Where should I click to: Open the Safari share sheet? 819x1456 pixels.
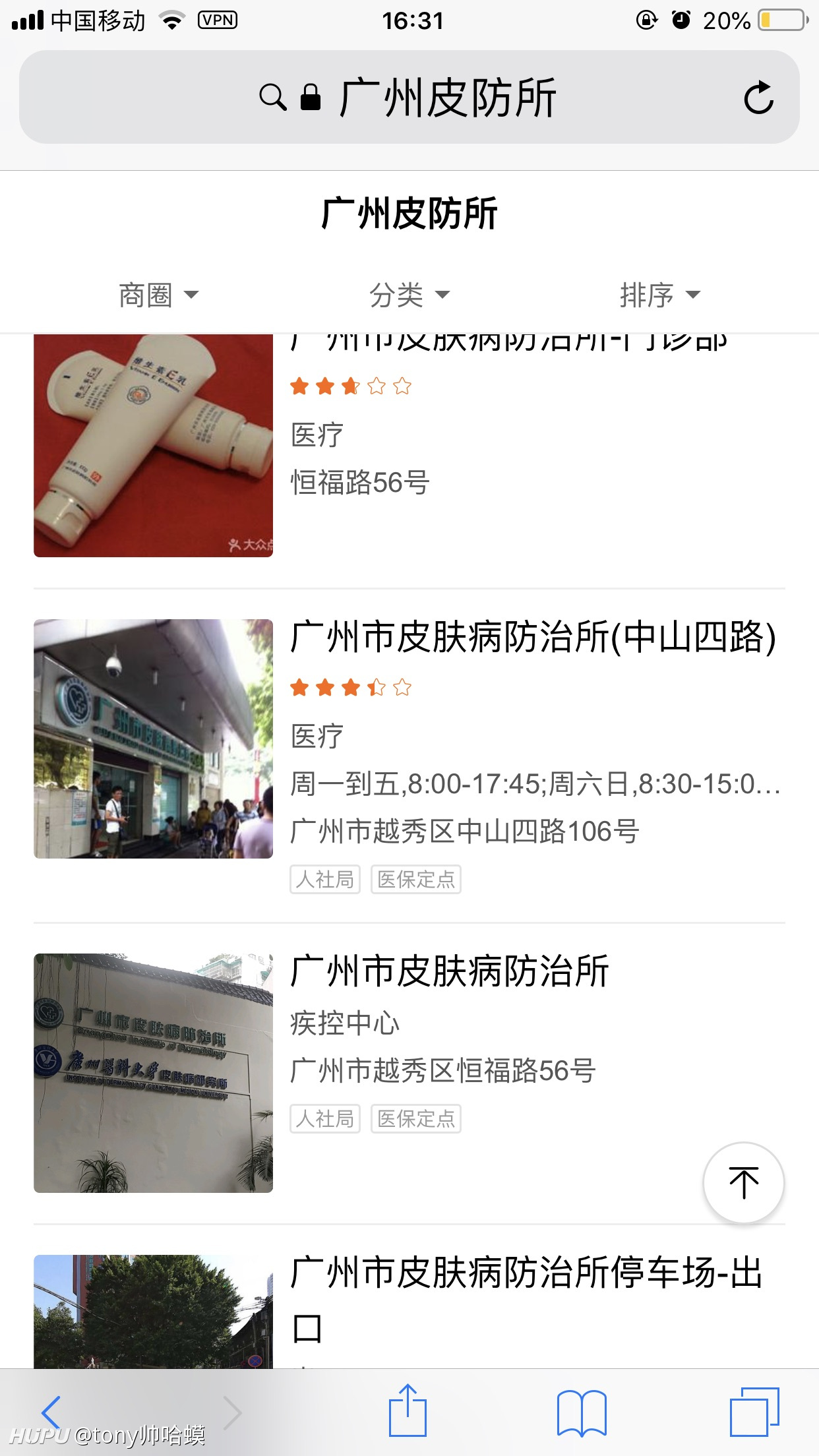[408, 1410]
